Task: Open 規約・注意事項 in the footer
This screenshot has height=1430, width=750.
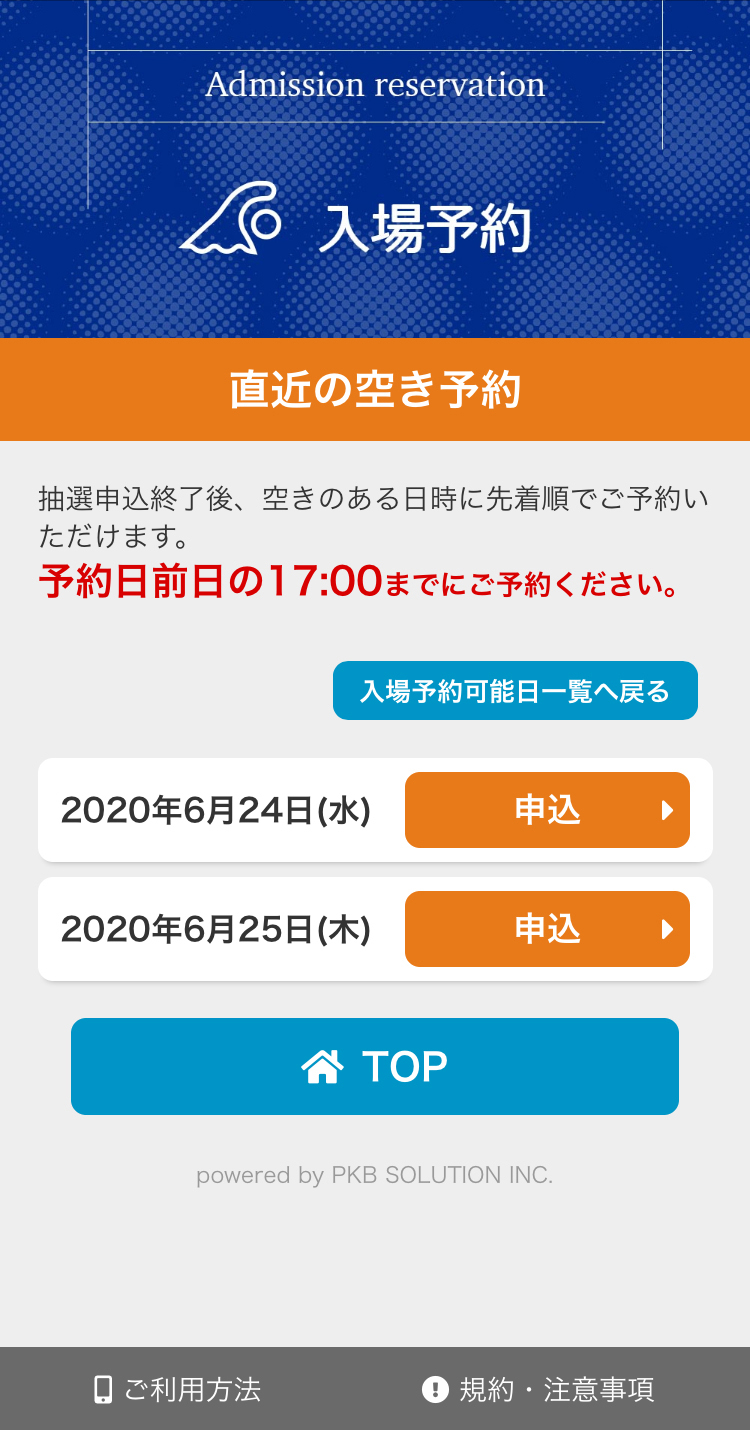Action: 538,1389
